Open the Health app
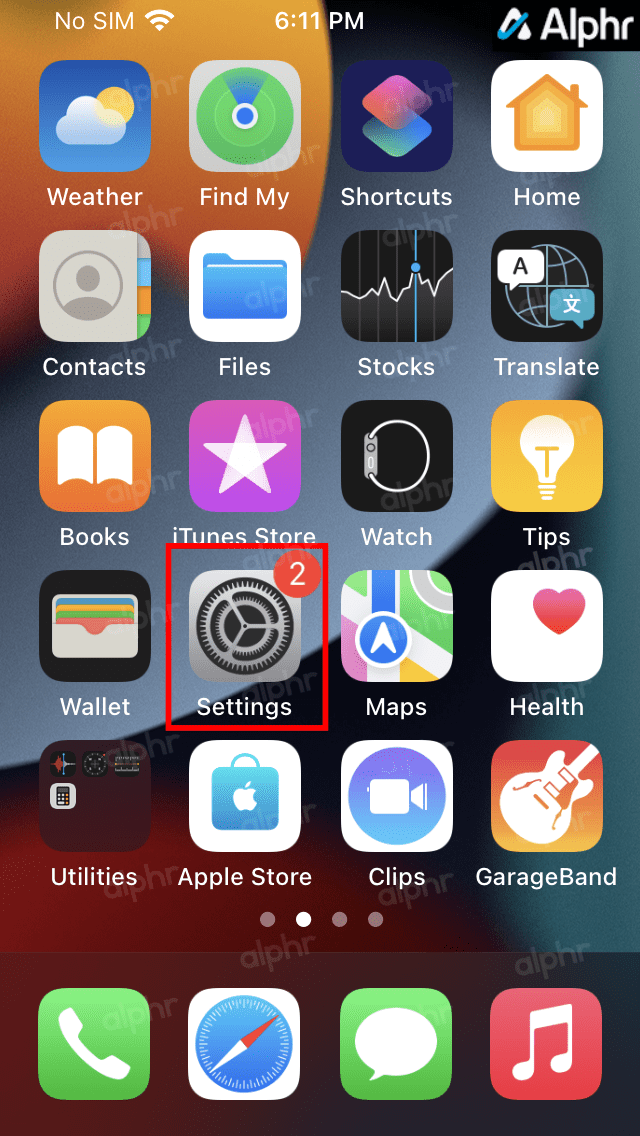The height and width of the screenshot is (1136, 640). coord(546,626)
